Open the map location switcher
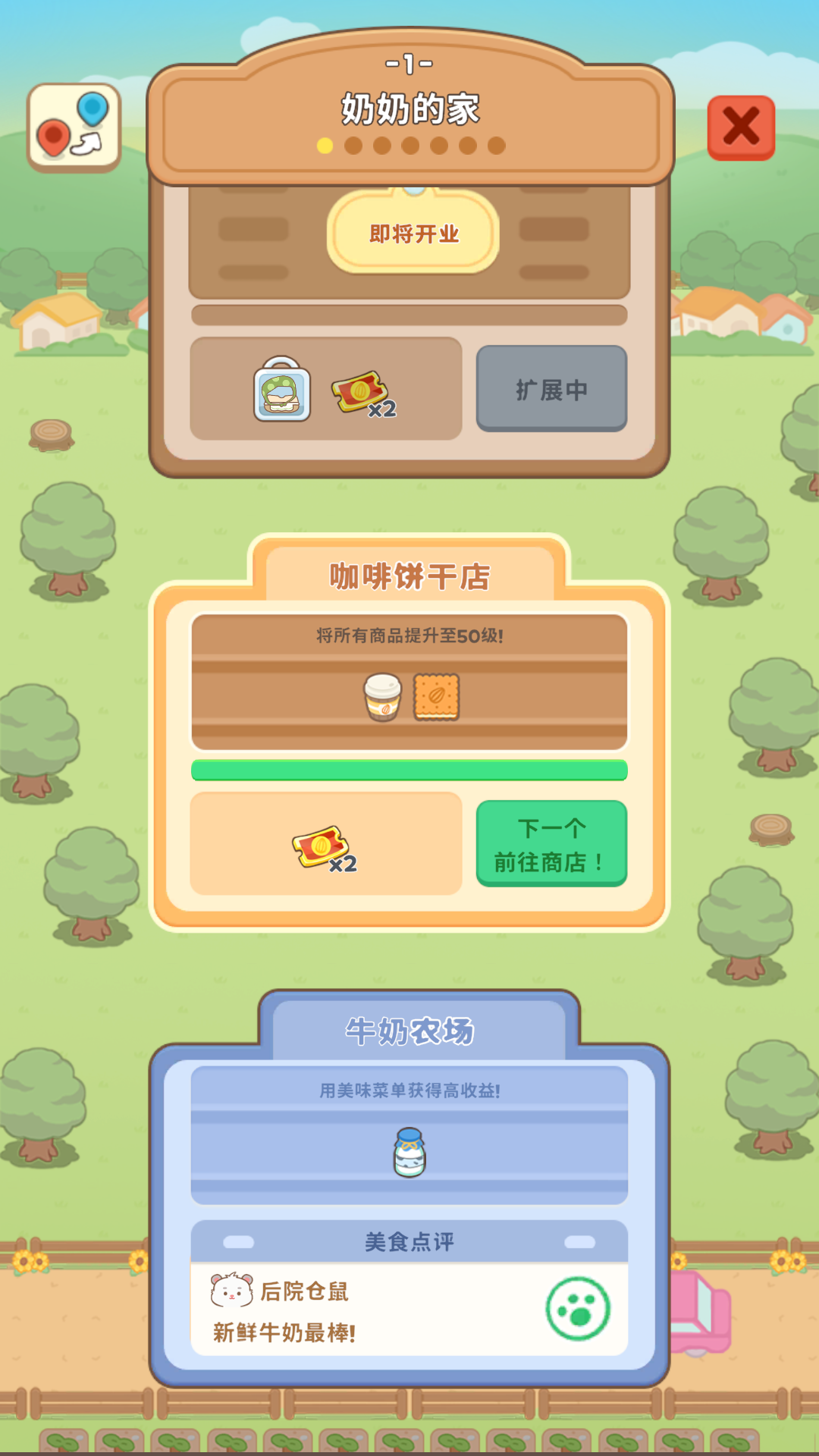819x1456 pixels. pyautogui.click(x=74, y=127)
